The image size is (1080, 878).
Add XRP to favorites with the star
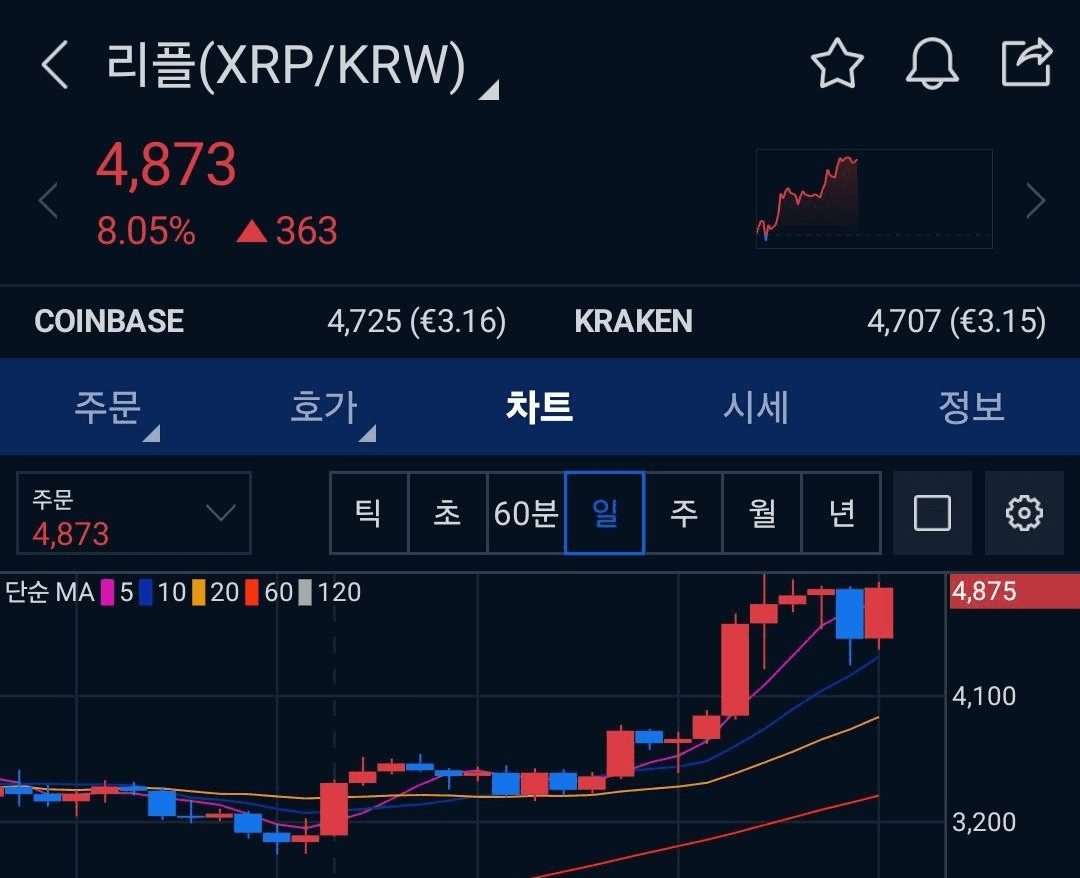pyautogui.click(x=836, y=64)
